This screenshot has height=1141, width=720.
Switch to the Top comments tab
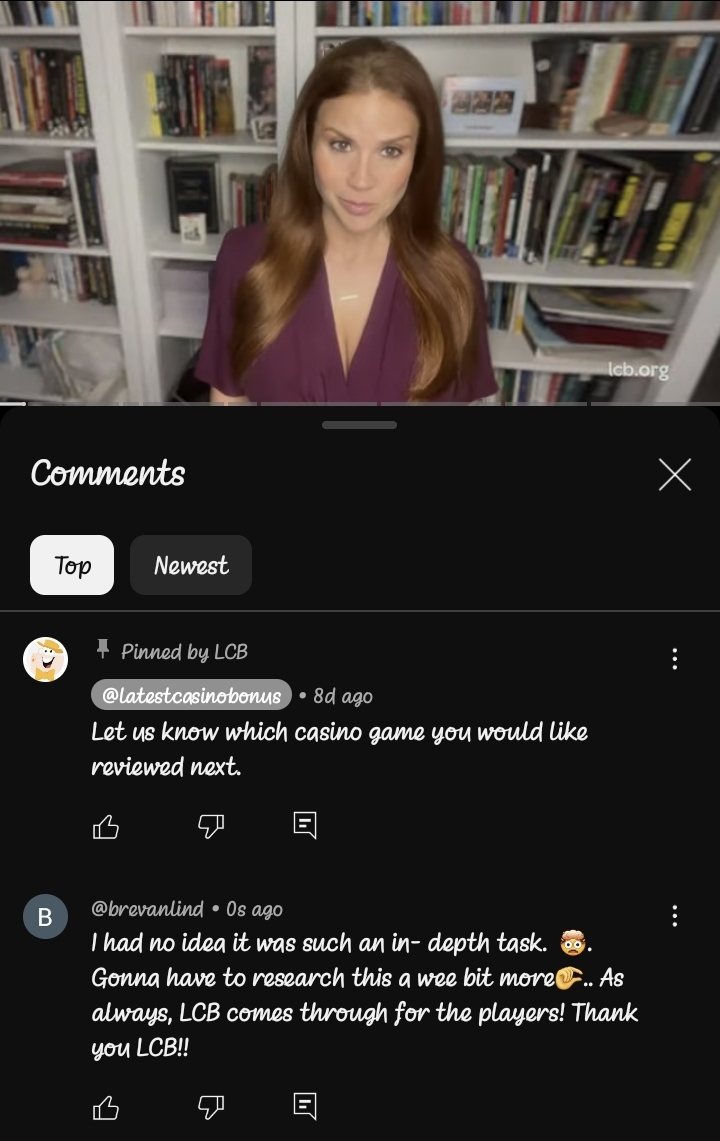pos(72,565)
